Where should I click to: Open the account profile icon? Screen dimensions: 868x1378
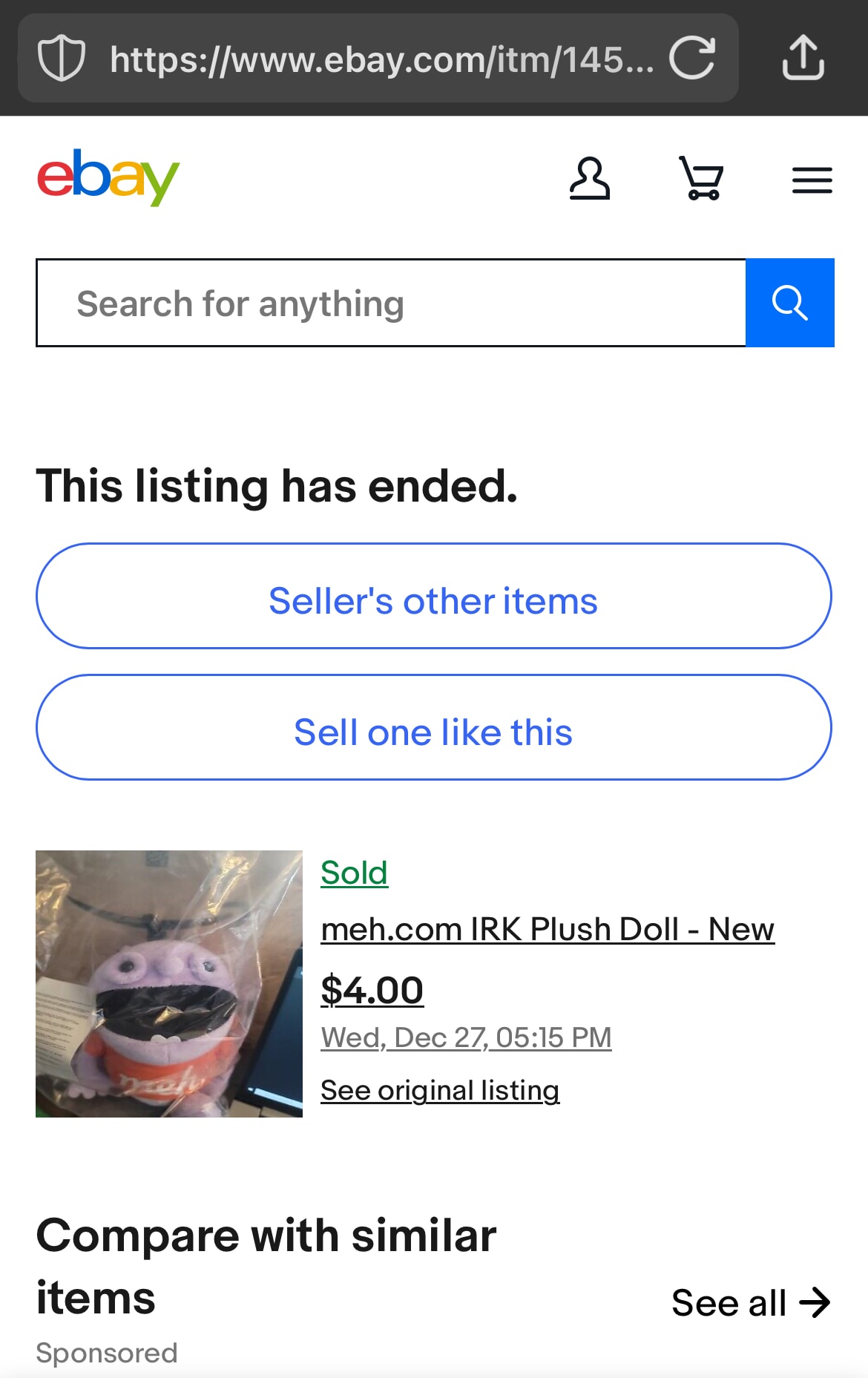coord(590,179)
